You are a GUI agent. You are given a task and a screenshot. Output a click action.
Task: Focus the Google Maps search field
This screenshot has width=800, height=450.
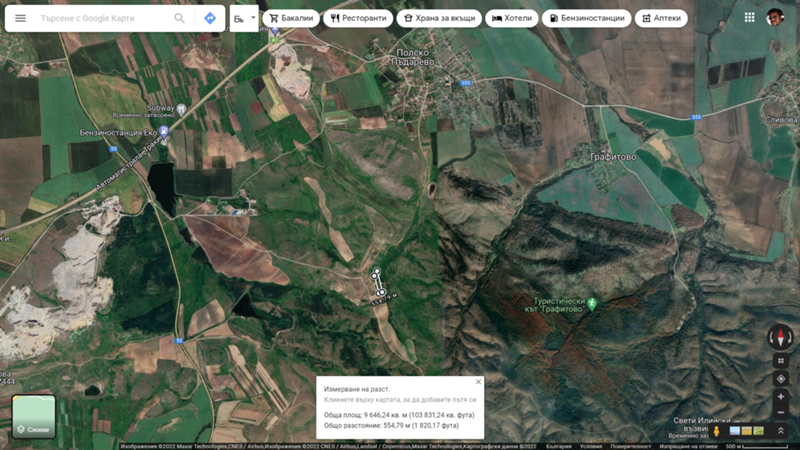tap(100, 18)
